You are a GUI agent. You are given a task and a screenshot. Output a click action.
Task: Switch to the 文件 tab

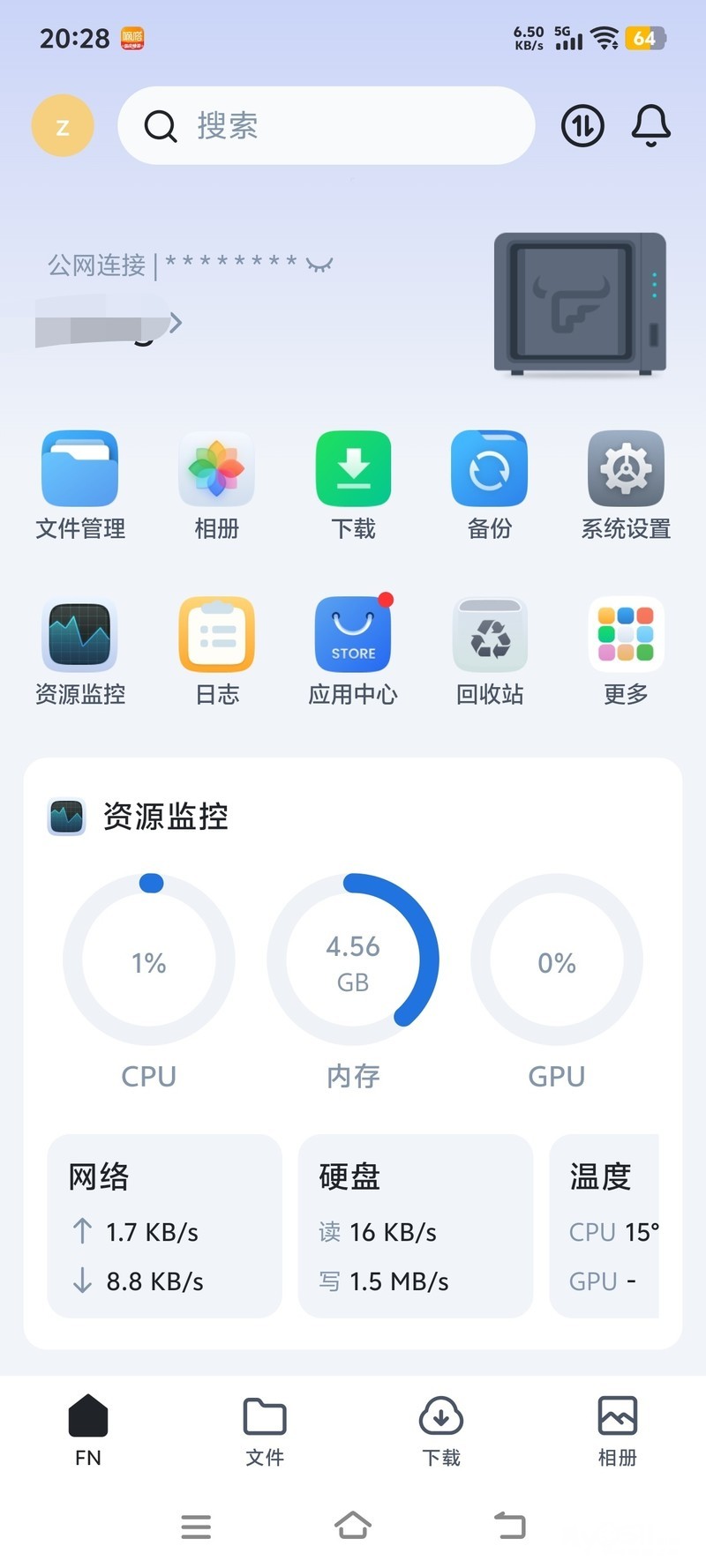pyautogui.click(x=265, y=1430)
